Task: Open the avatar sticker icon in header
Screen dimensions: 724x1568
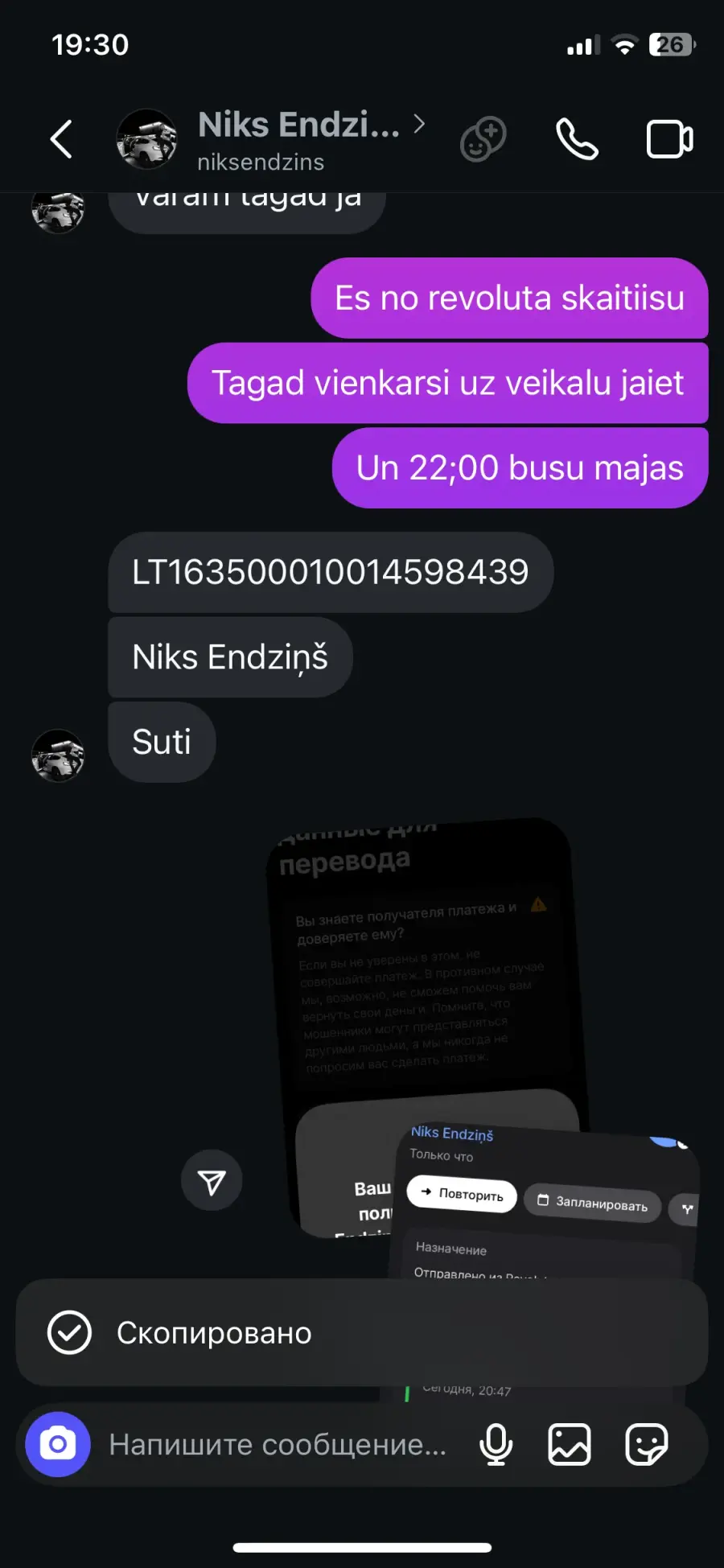Action: coord(483,139)
